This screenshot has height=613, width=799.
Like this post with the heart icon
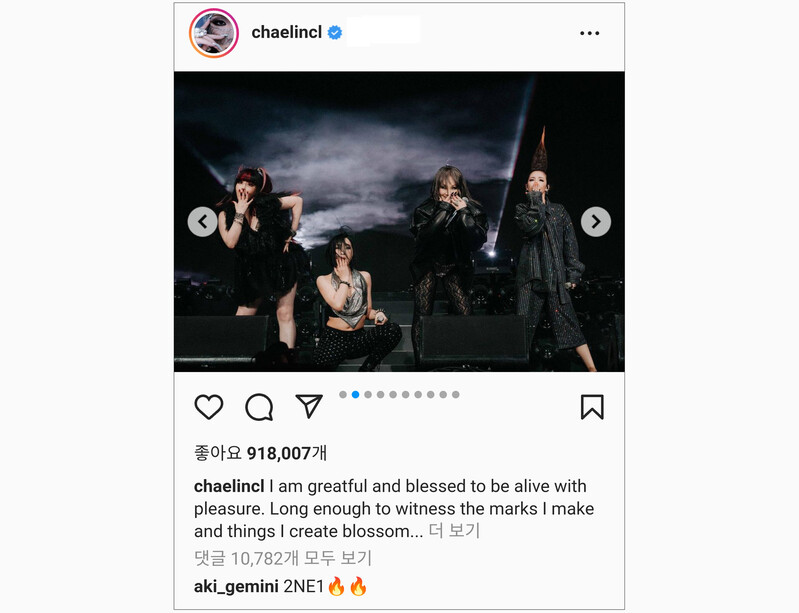[x=208, y=407]
